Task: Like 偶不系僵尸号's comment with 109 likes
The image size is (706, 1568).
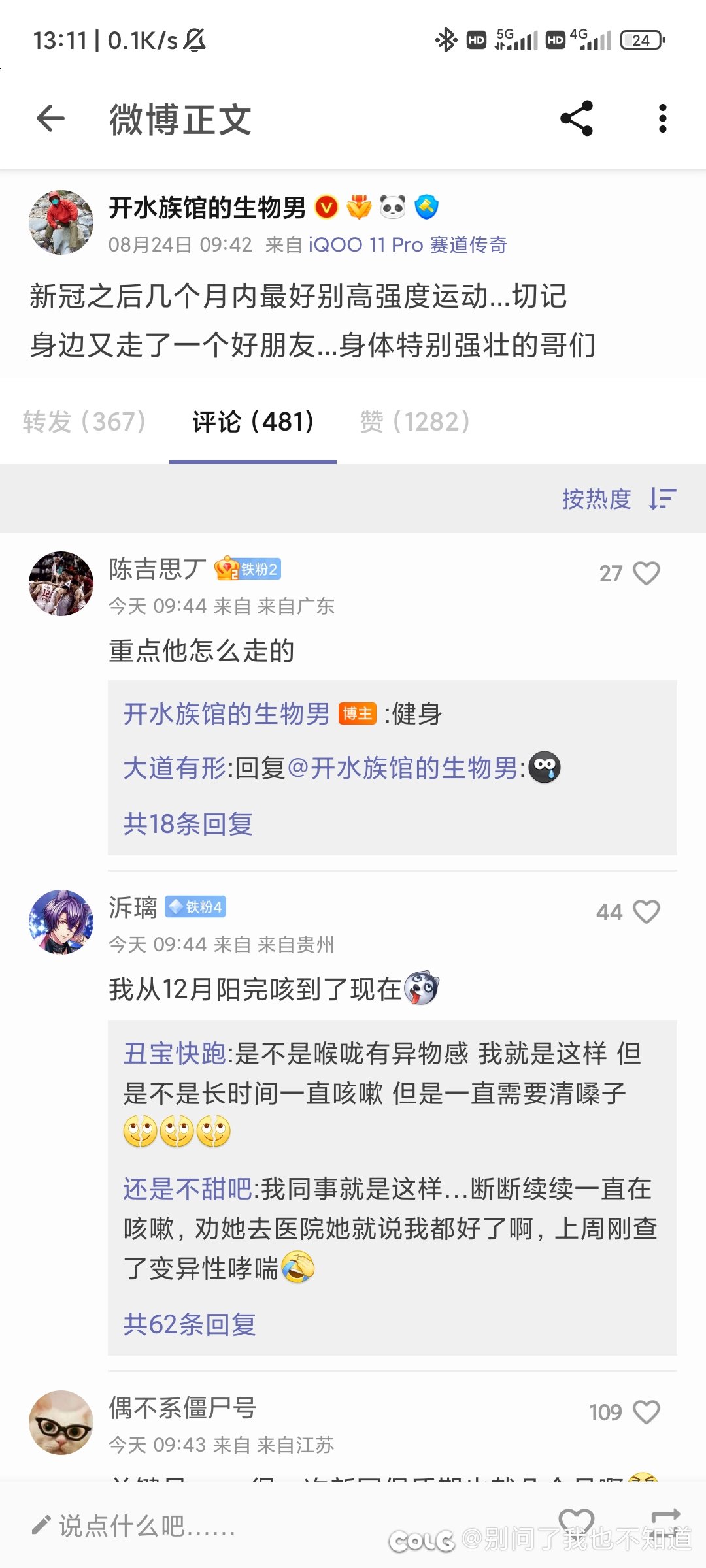Action: pos(647,1413)
